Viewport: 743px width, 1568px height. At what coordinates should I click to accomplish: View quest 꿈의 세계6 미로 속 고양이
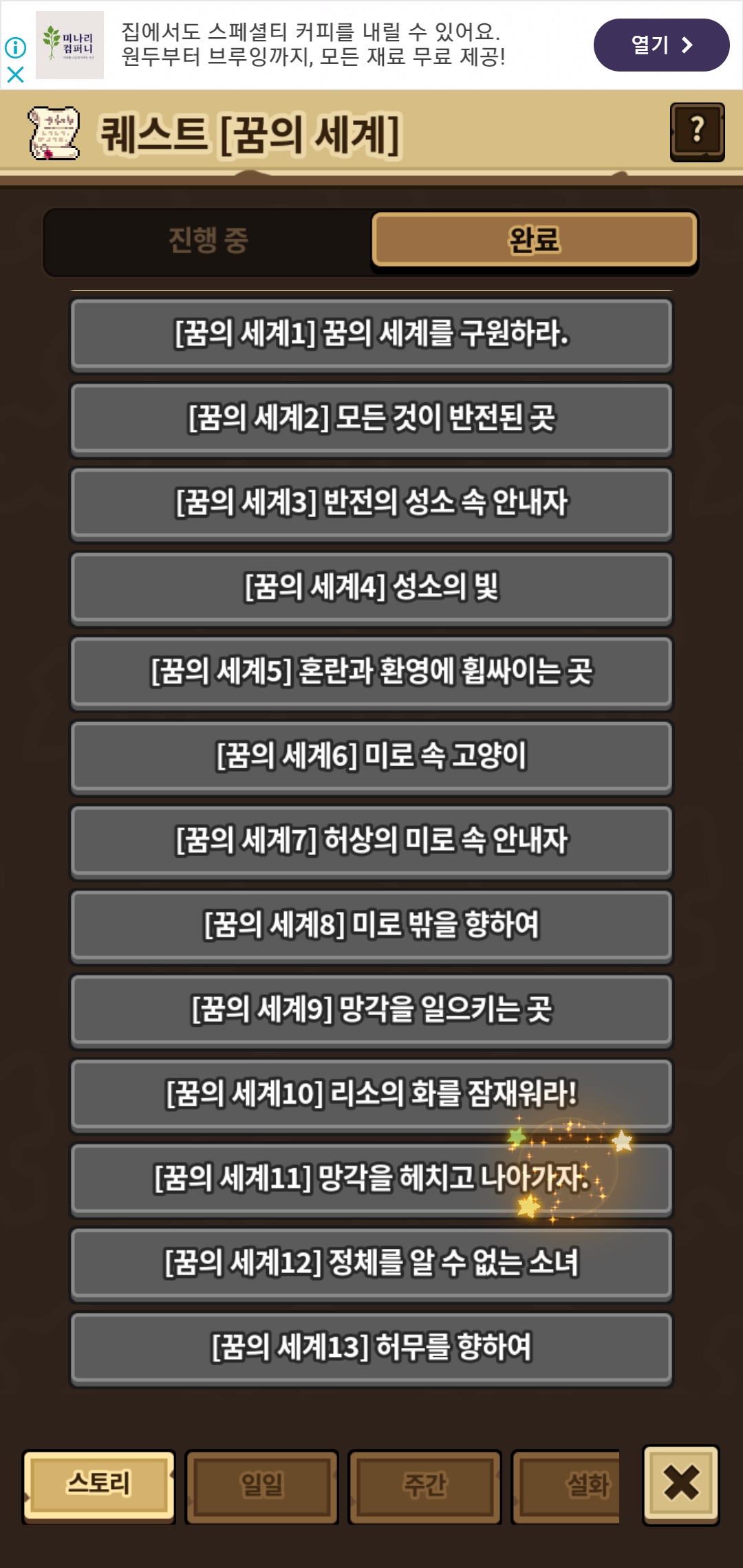(x=371, y=757)
